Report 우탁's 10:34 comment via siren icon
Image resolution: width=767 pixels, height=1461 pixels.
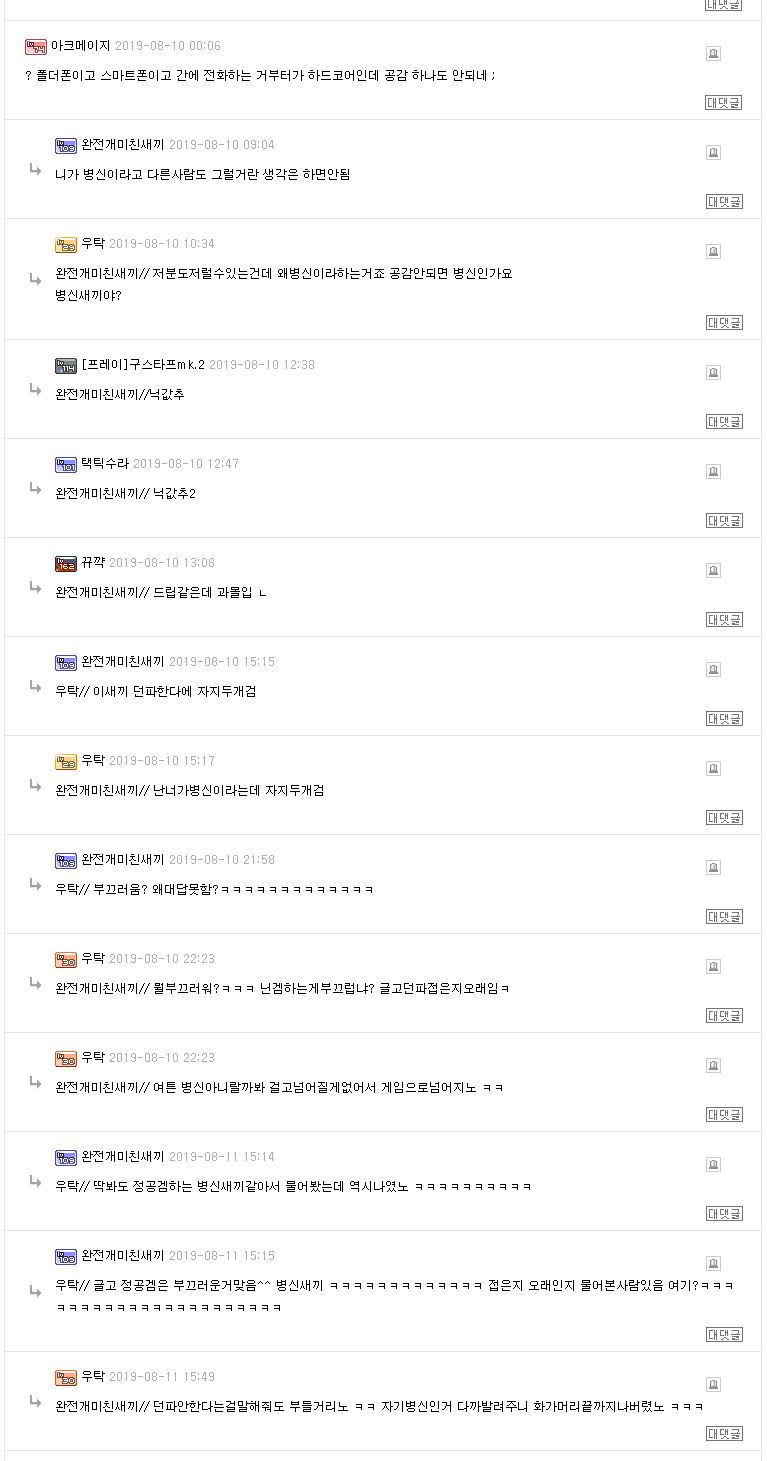click(x=713, y=252)
